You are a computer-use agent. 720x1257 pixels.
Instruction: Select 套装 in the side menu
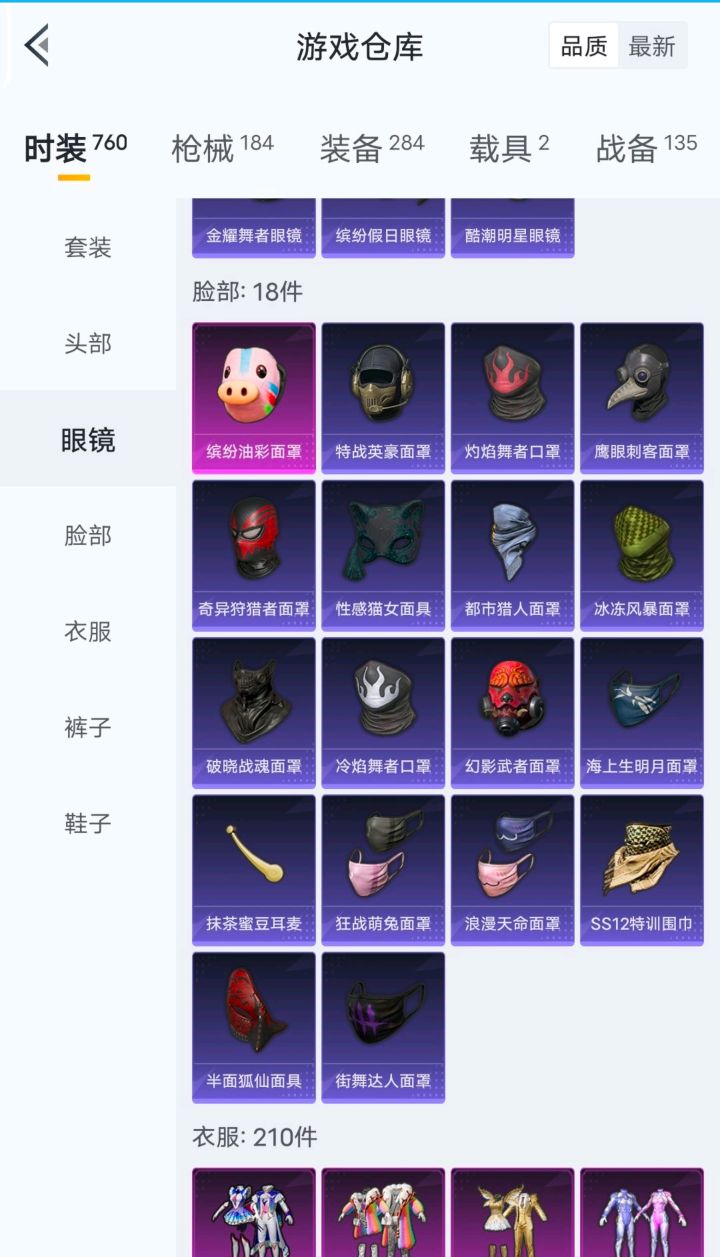pos(88,247)
